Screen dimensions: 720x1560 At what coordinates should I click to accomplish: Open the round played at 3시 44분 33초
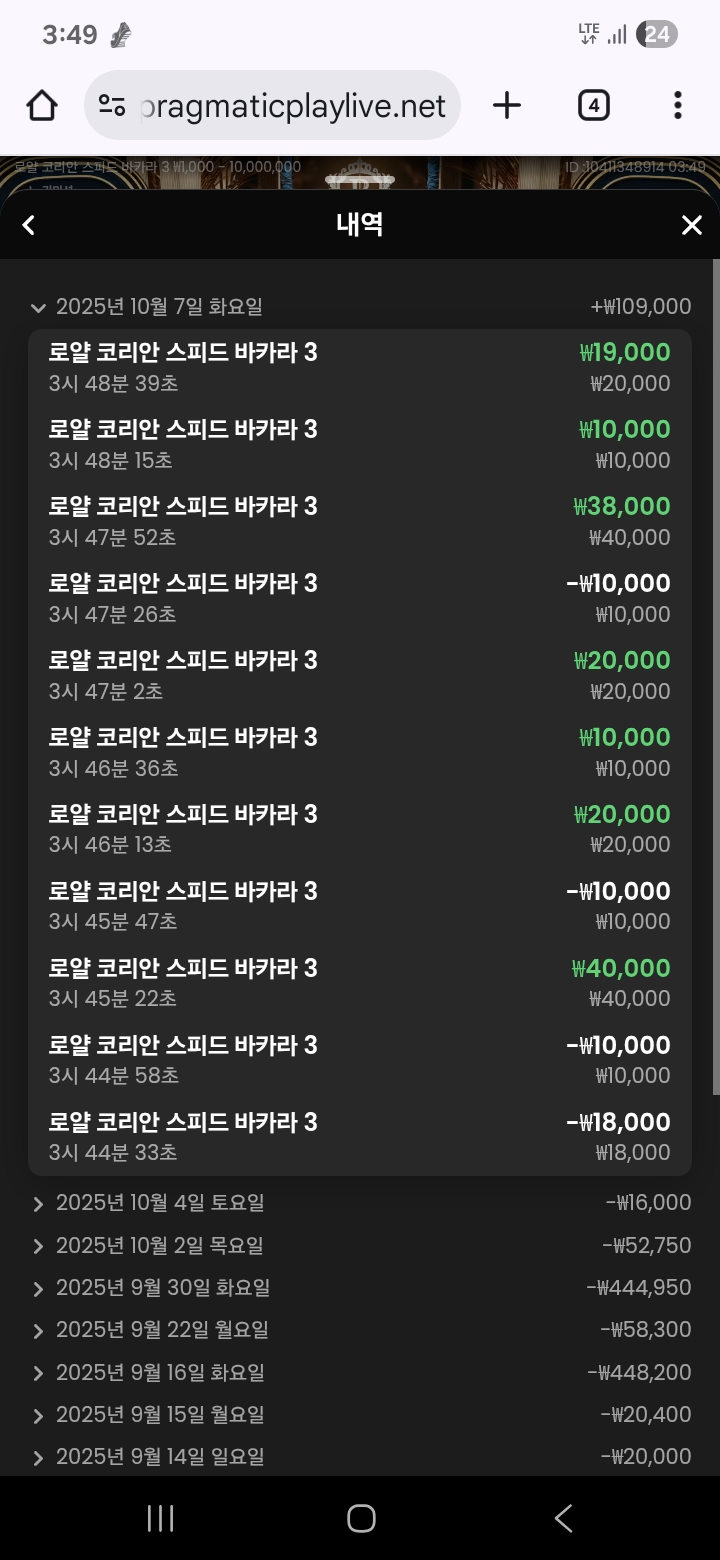tap(359, 1137)
